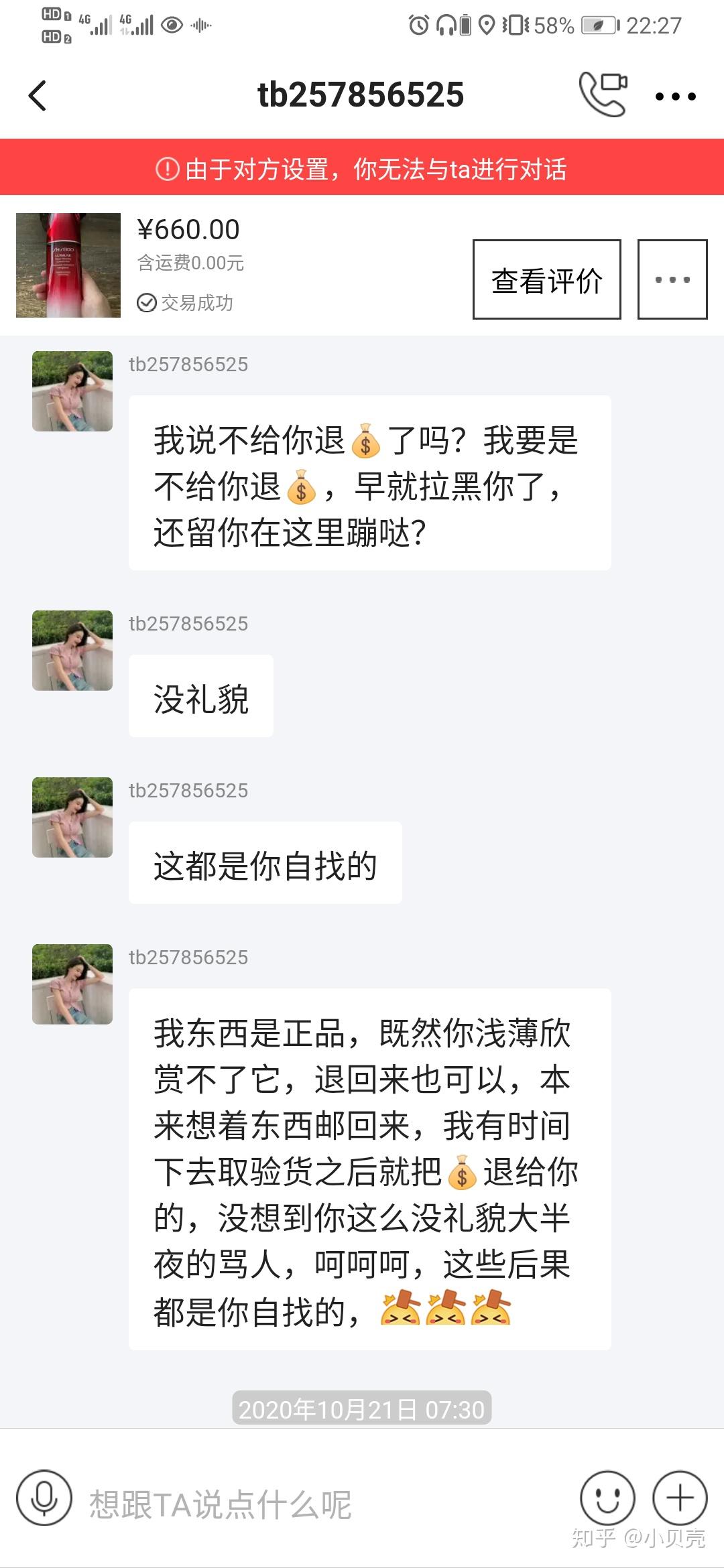Open more order options beside 查看评价

tap(672, 279)
